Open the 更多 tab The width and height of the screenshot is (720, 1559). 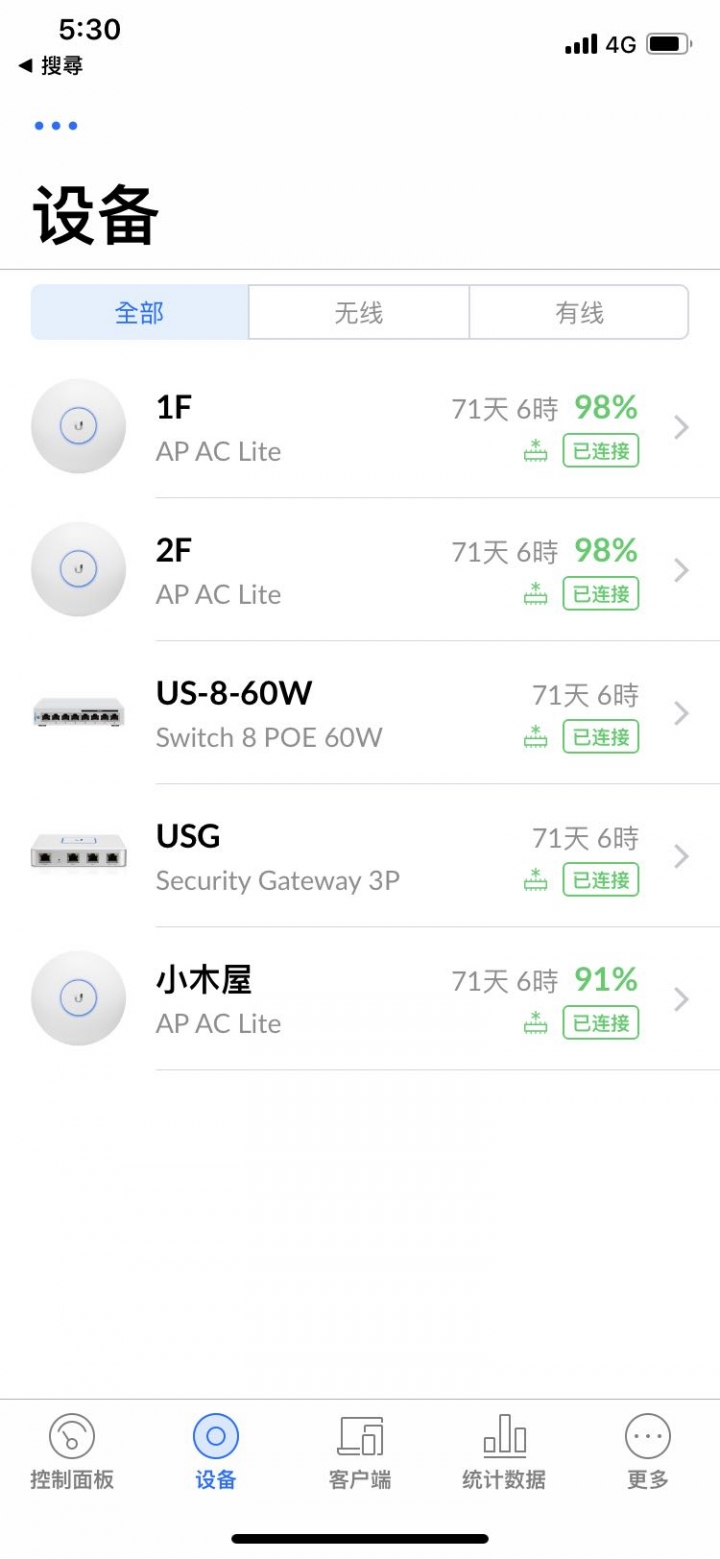(x=648, y=1452)
